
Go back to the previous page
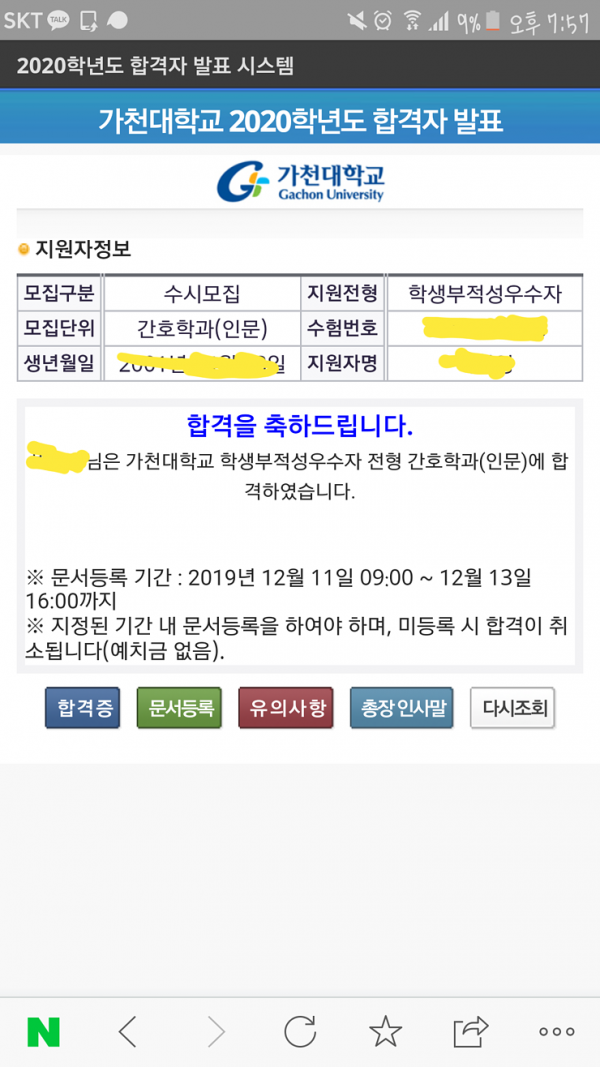point(127,1031)
